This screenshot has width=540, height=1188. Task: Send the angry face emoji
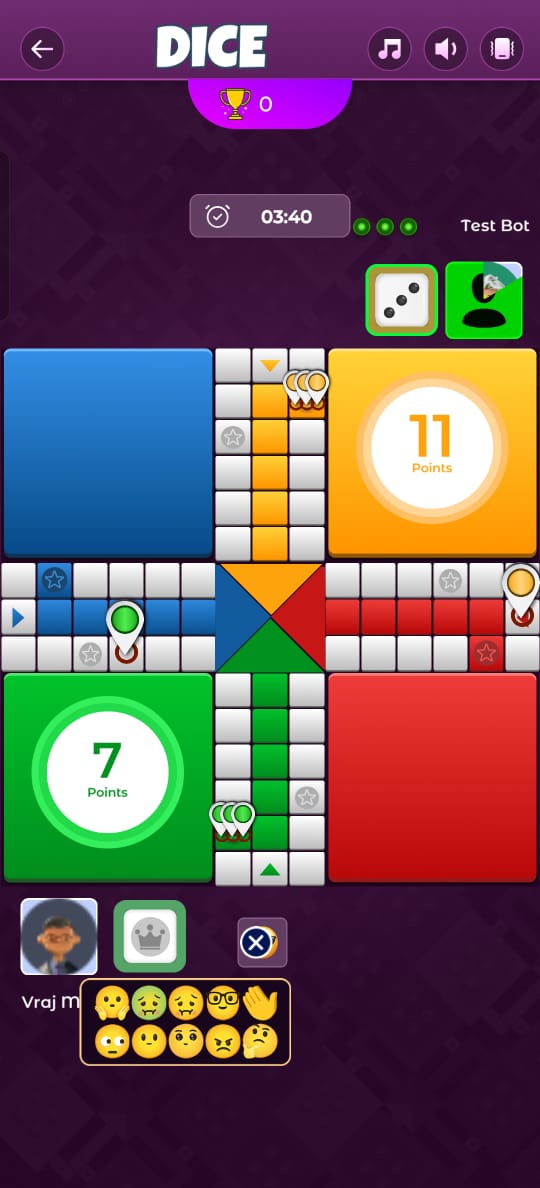pyautogui.click(x=223, y=1042)
